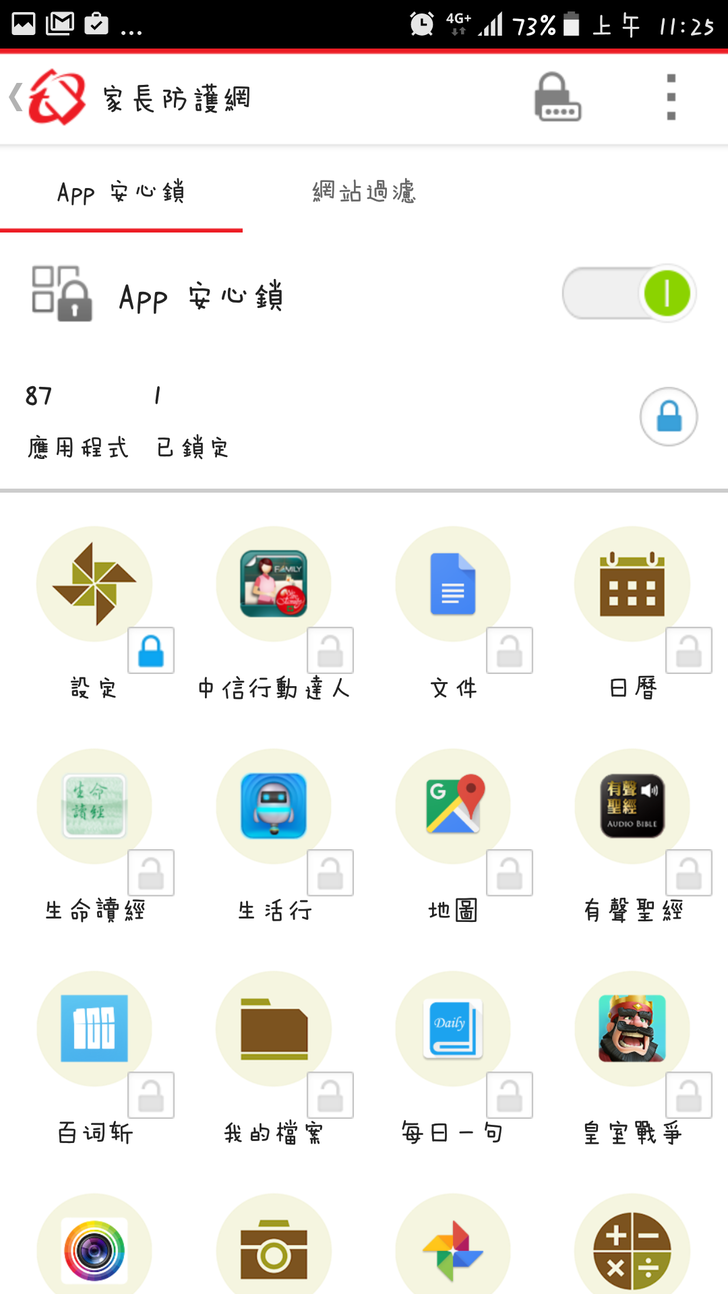Lock the 文件 app
Image resolution: width=728 pixels, height=1294 pixels.
pos(509,651)
